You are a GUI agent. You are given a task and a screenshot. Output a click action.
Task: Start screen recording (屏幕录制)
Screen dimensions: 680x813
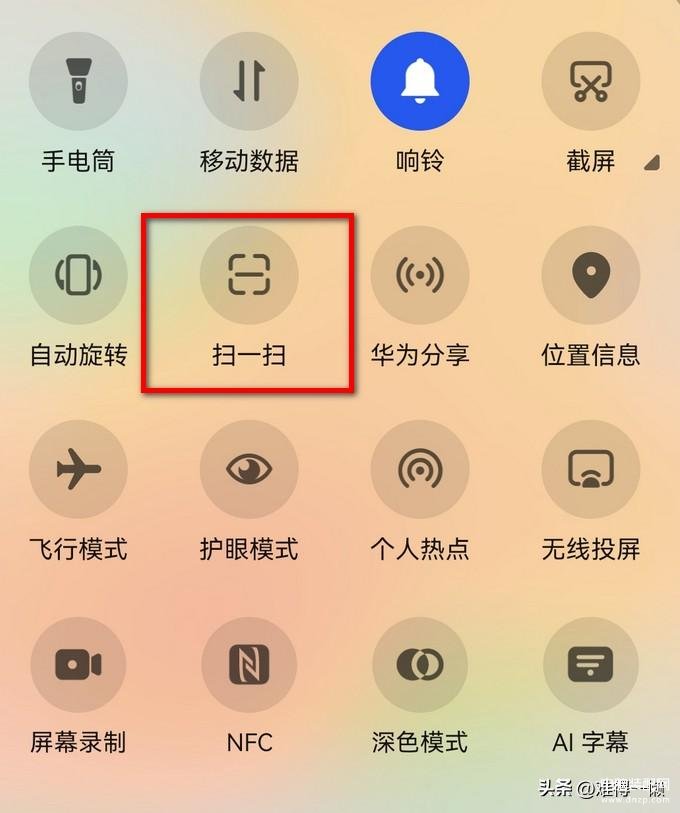coord(78,664)
